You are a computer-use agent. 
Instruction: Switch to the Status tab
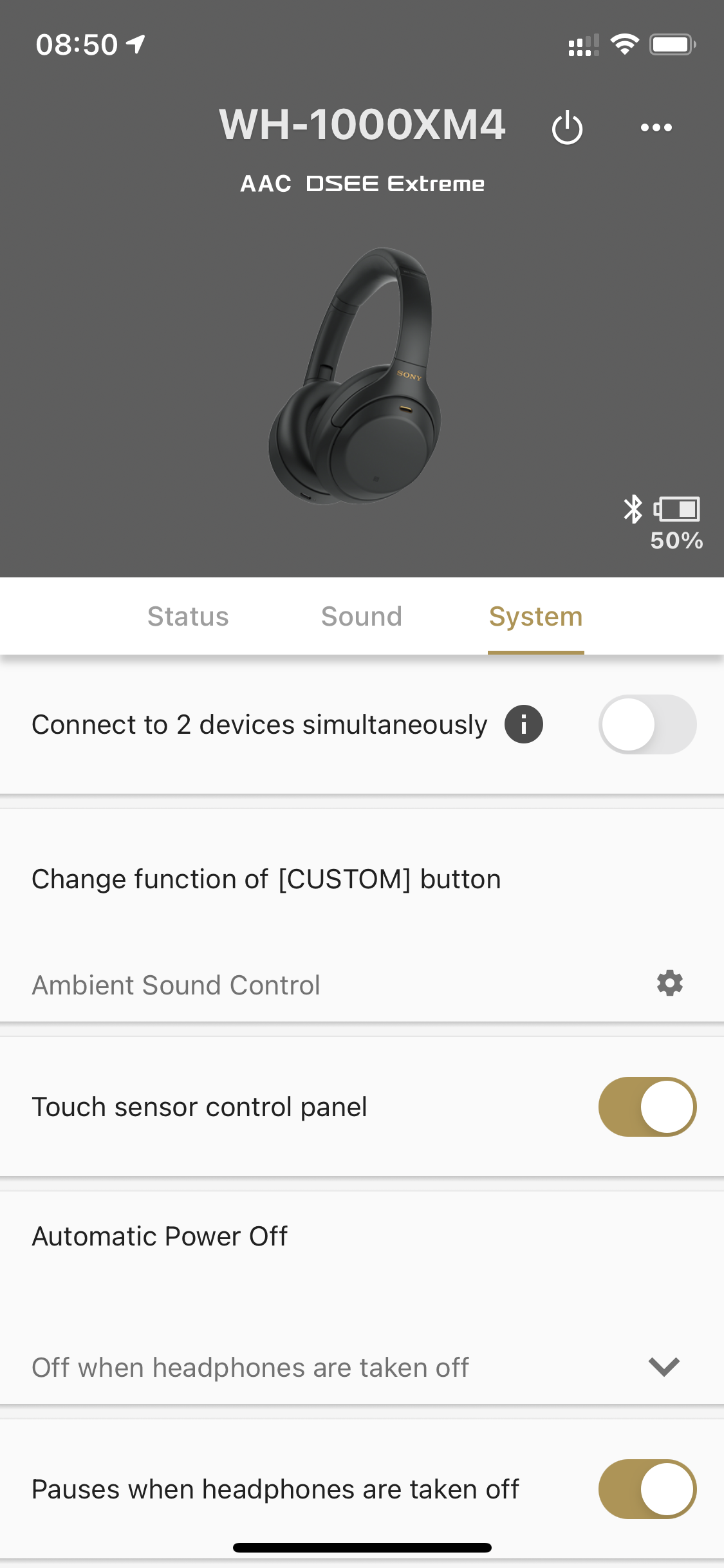[x=188, y=617]
